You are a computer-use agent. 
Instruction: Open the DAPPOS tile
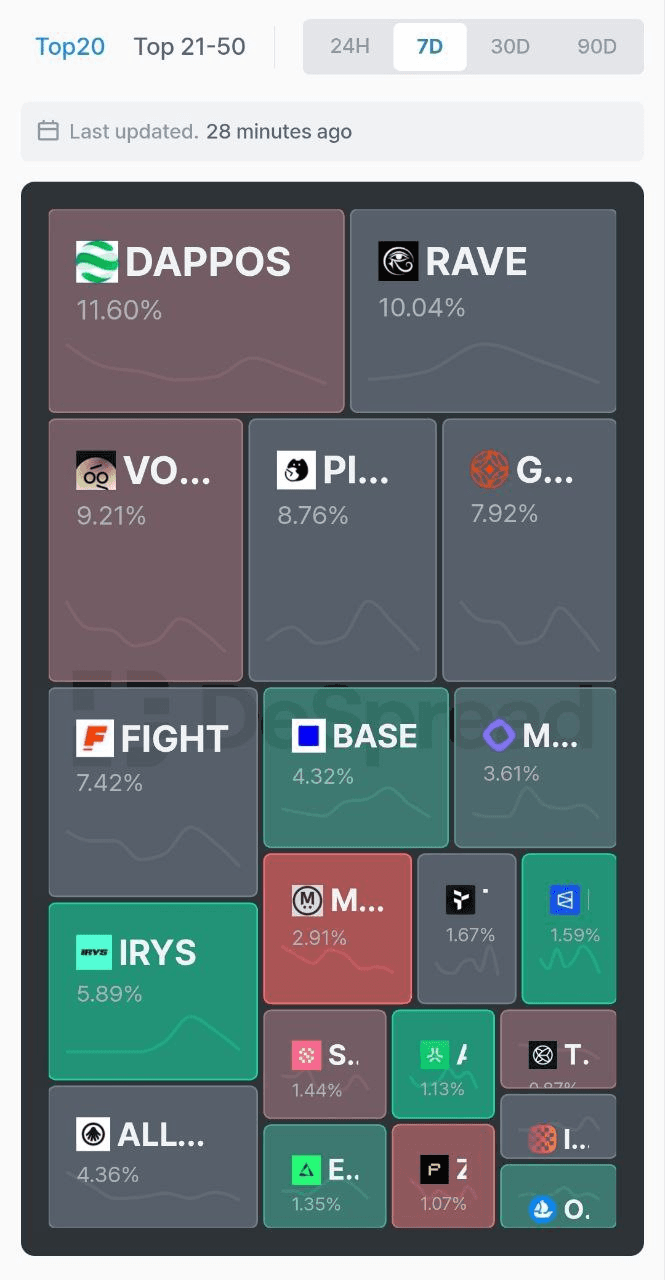(196, 310)
